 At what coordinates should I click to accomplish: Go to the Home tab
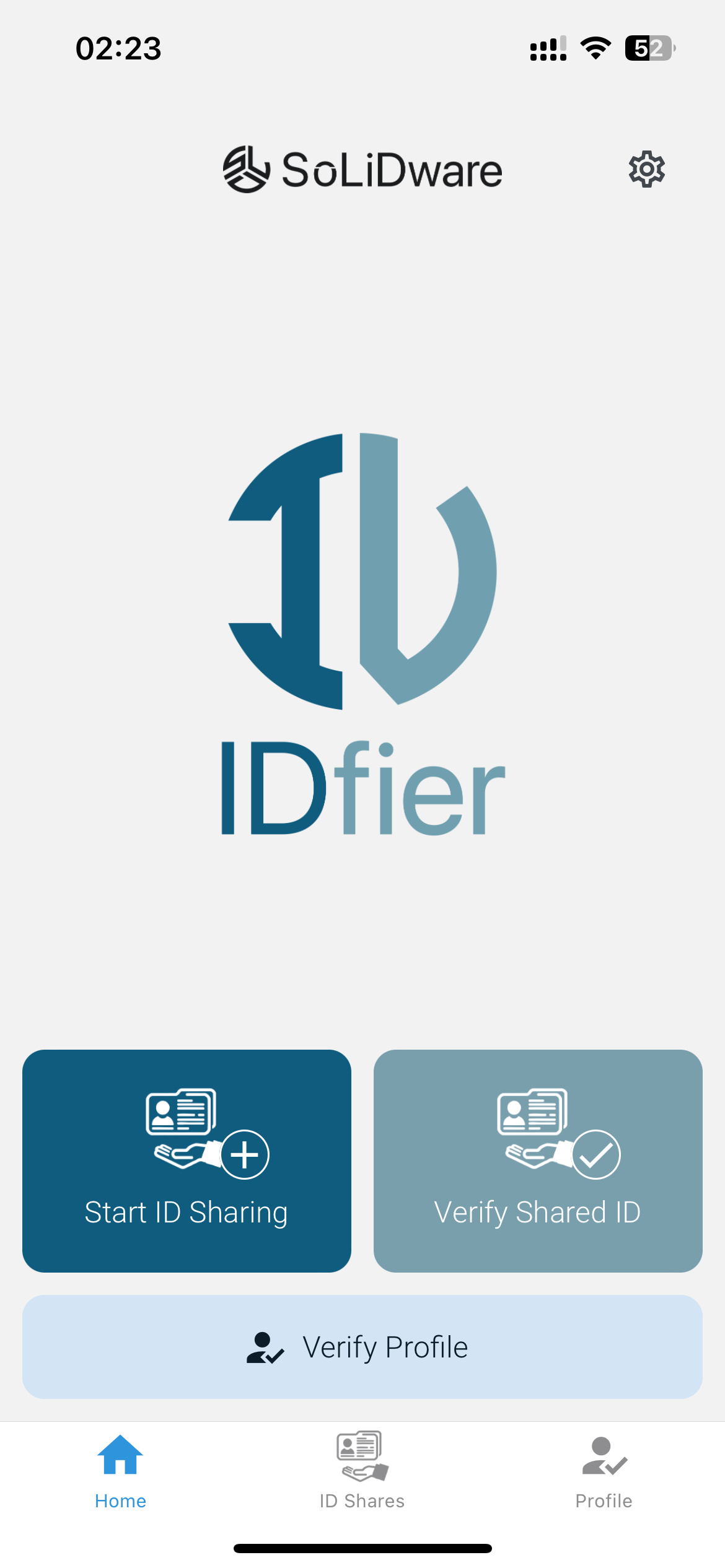120,1470
